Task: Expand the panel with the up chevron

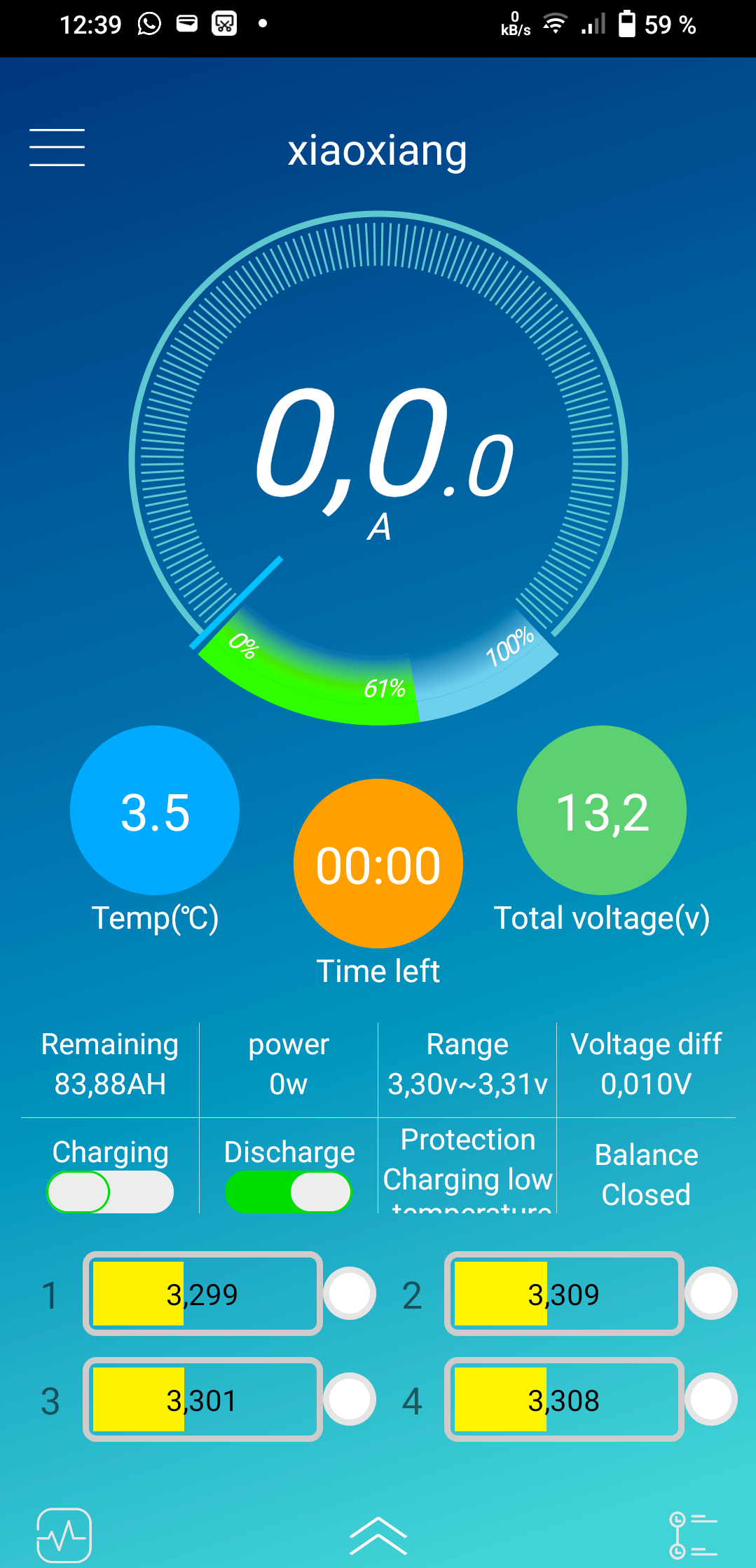Action: tap(378, 1535)
